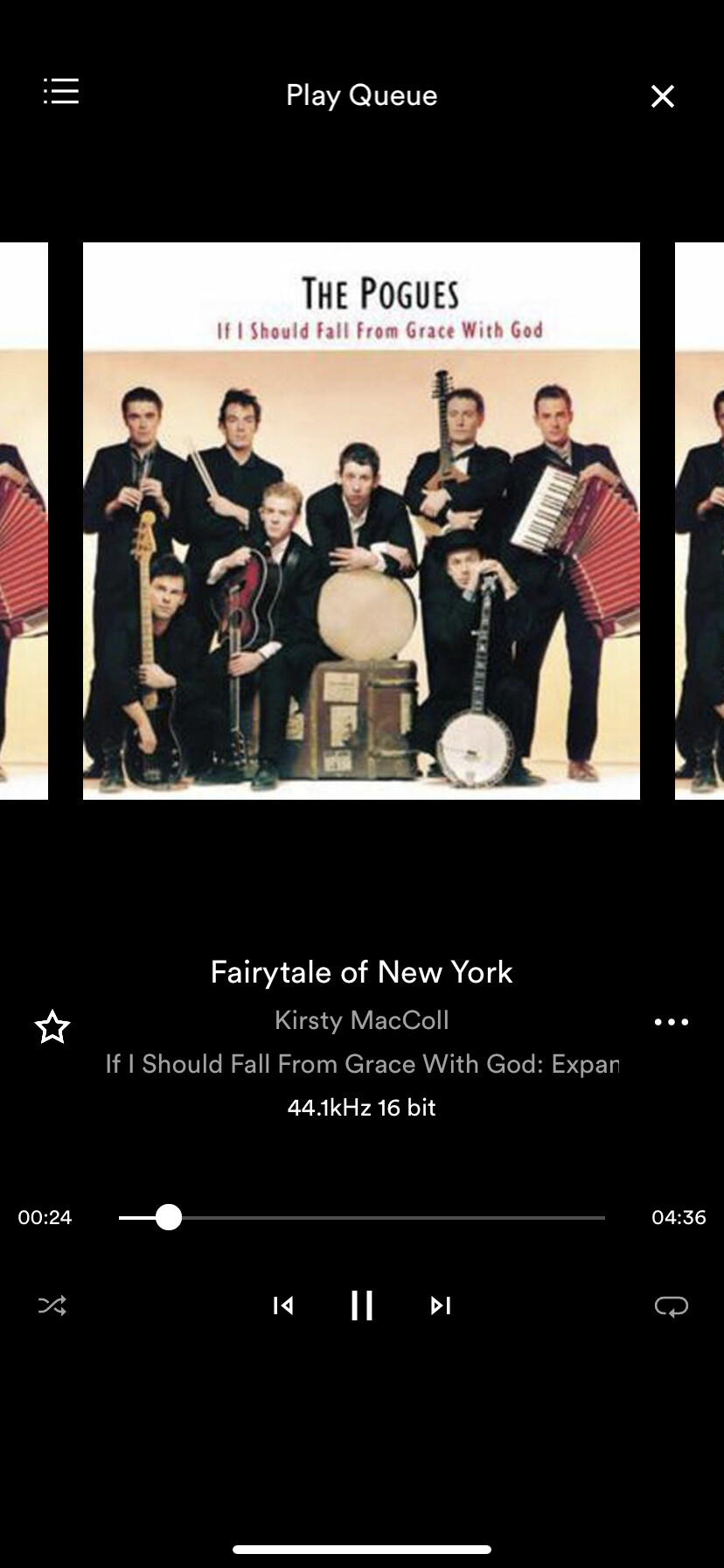Screen dimensions: 724x1568
Task: Tap the playback progress bar to seek
Action: 362,1217
